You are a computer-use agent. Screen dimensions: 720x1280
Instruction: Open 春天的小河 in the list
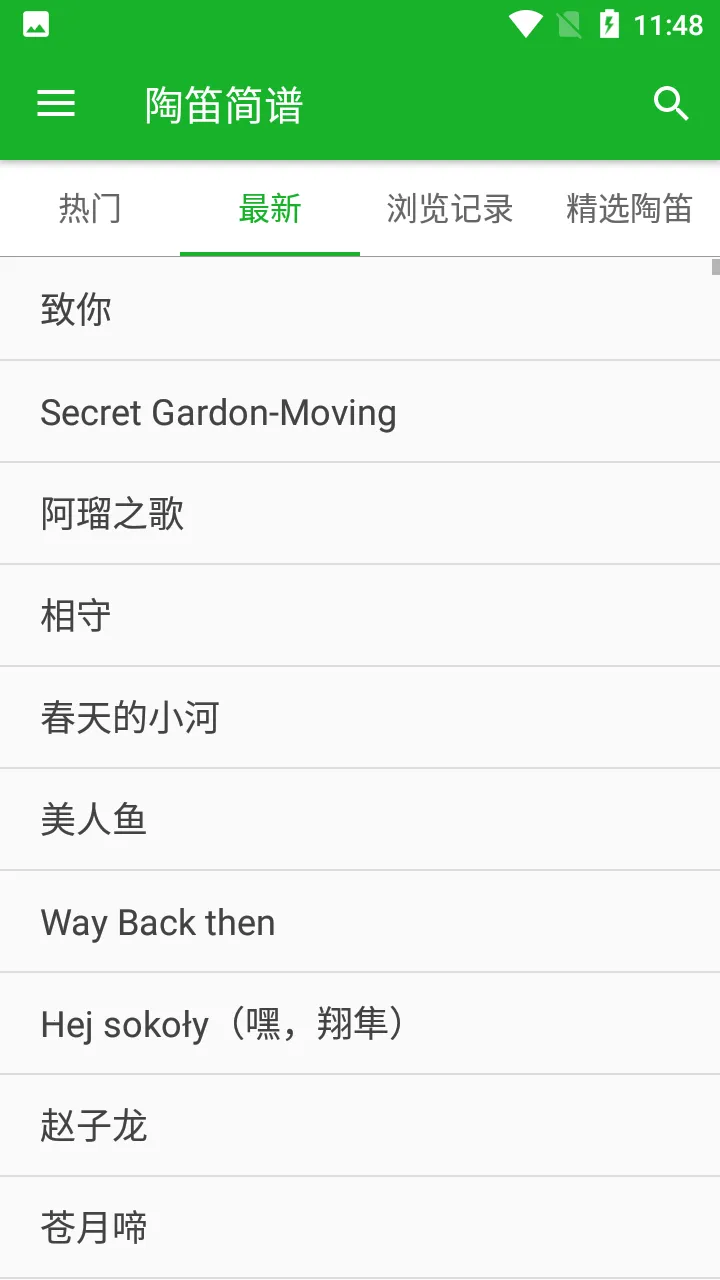[x=360, y=718]
